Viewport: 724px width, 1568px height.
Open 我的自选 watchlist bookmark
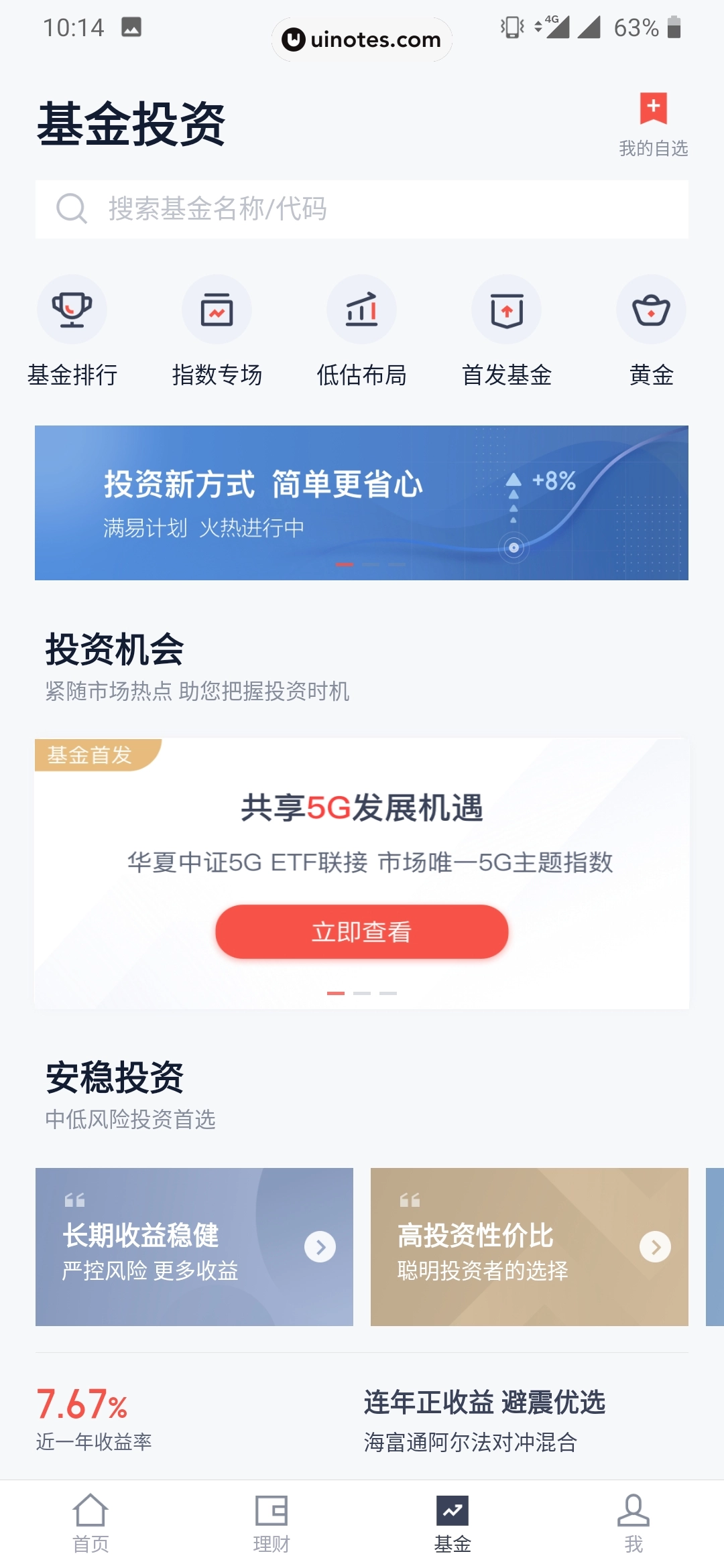click(653, 125)
